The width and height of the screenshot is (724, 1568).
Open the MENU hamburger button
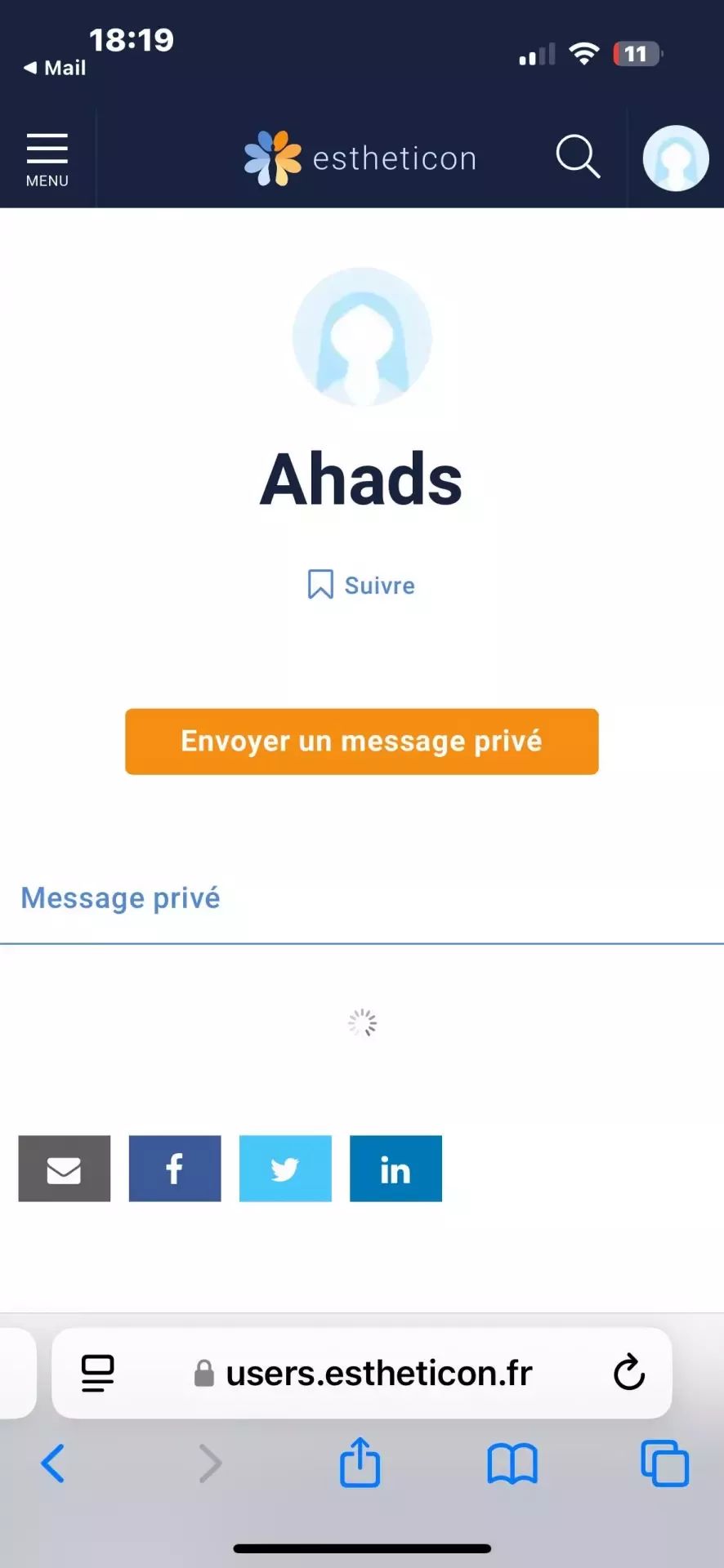pyautogui.click(x=47, y=158)
